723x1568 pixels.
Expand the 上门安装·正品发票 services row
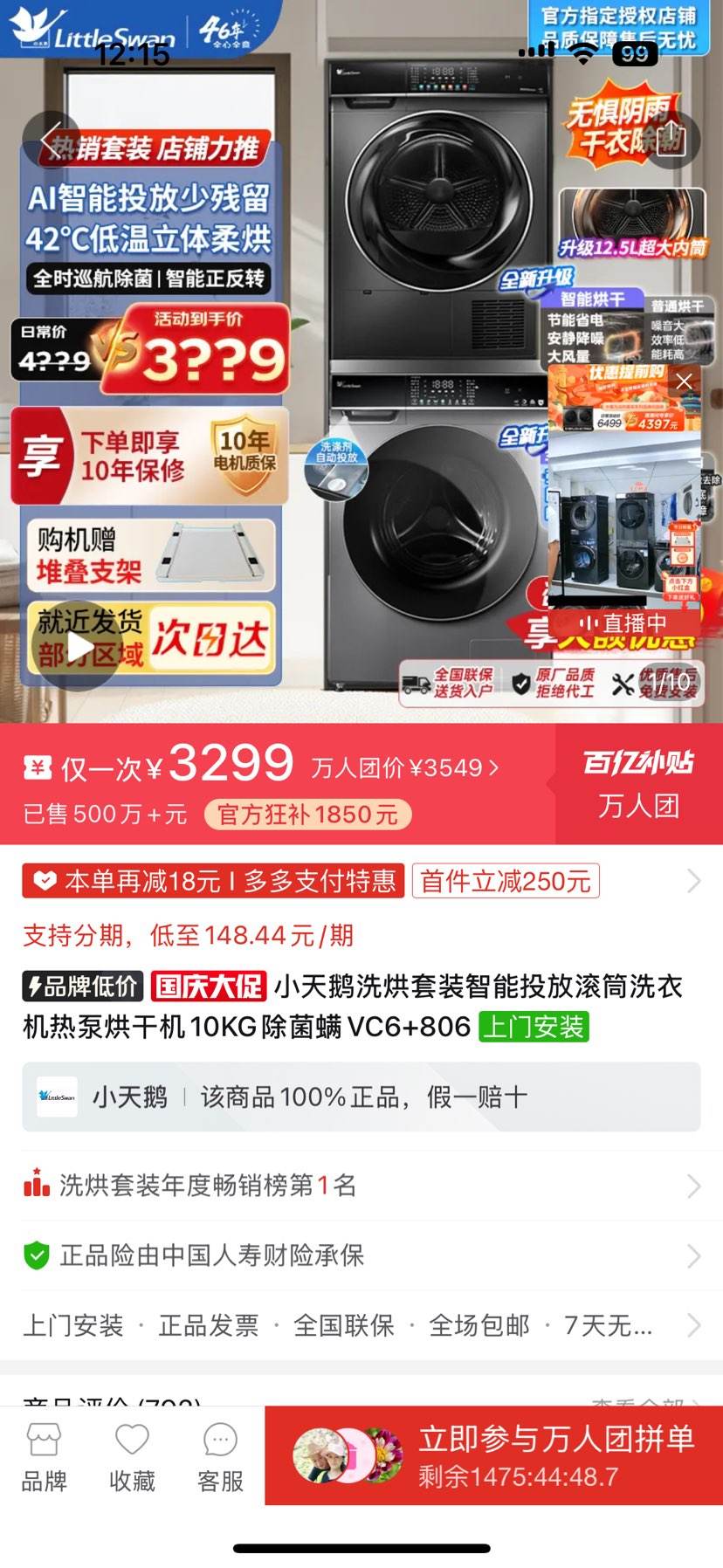(349, 1326)
